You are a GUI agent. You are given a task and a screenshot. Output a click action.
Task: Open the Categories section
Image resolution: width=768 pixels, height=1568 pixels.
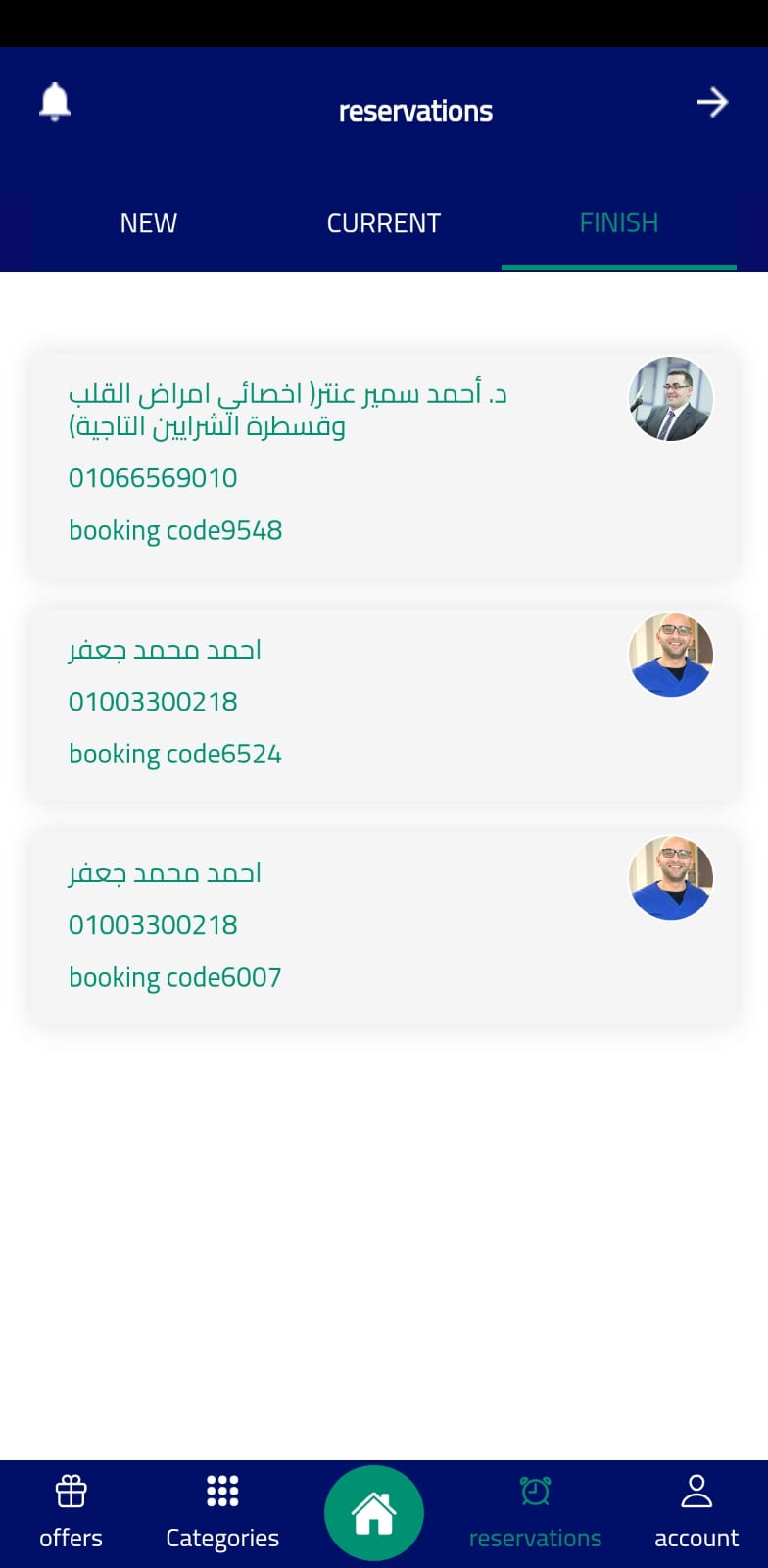point(222,1512)
